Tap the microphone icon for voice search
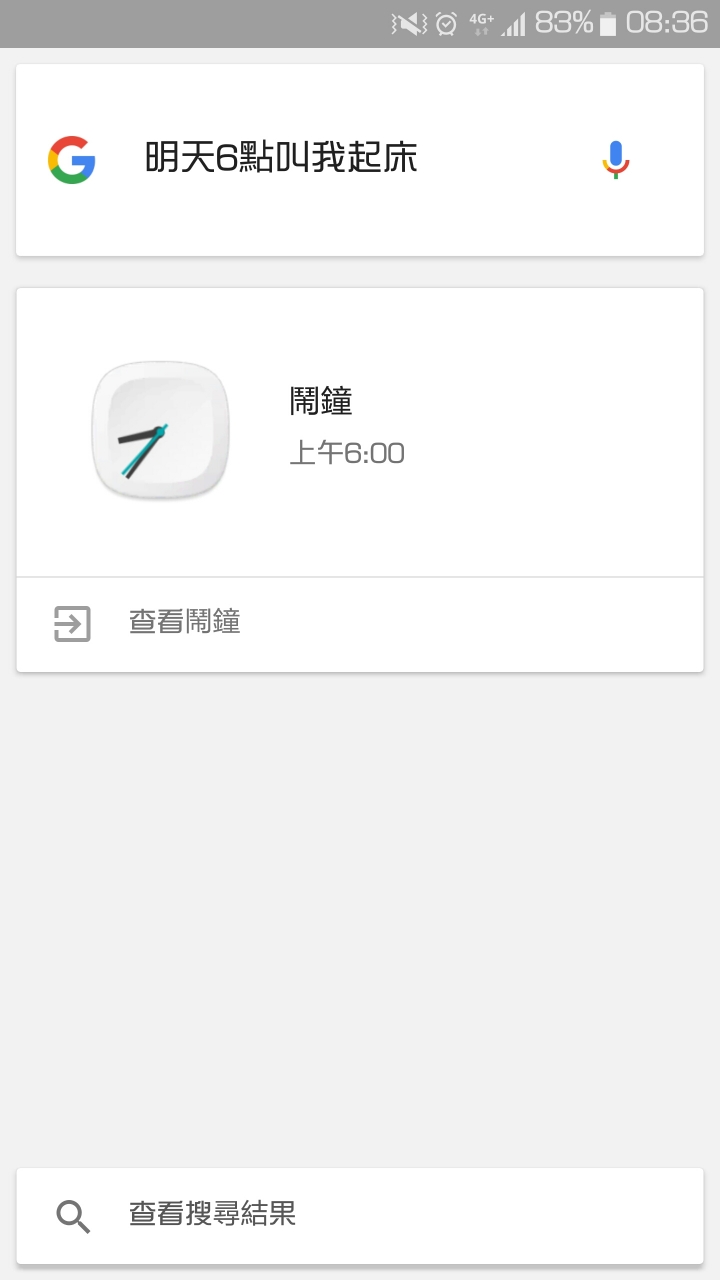The image size is (720, 1280). pyautogui.click(x=615, y=160)
